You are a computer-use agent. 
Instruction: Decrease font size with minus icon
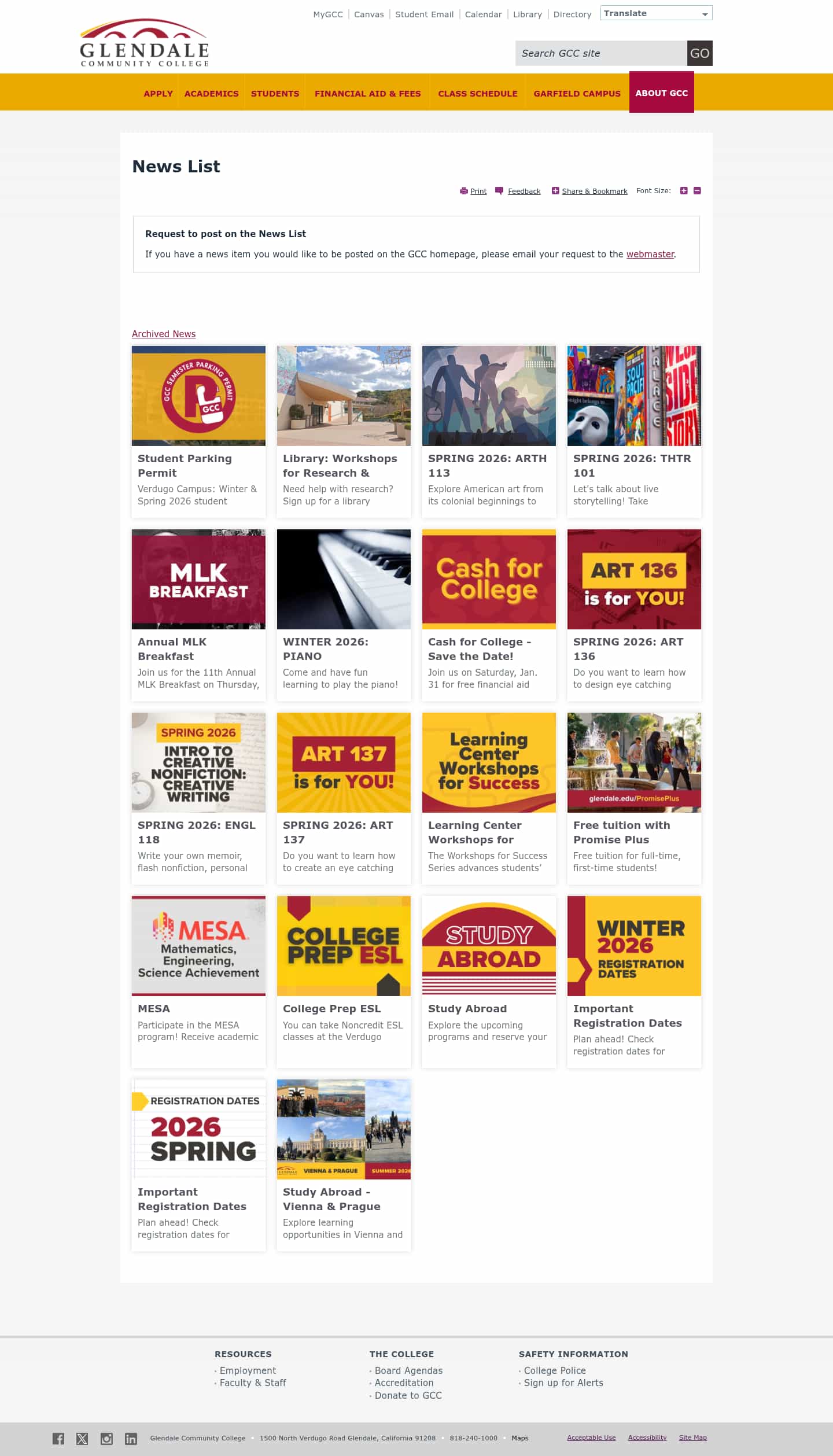(697, 191)
